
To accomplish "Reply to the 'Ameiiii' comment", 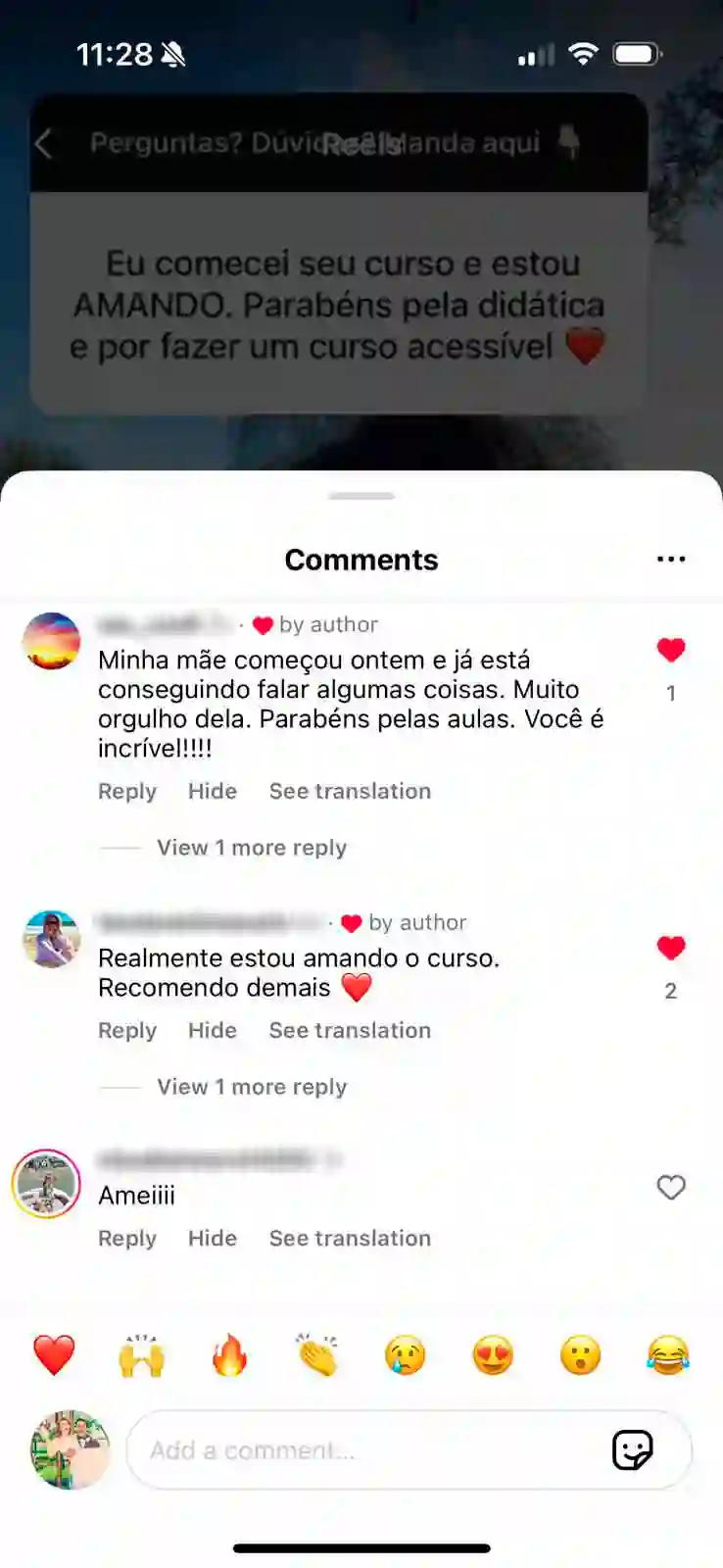I will [x=127, y=1238].
